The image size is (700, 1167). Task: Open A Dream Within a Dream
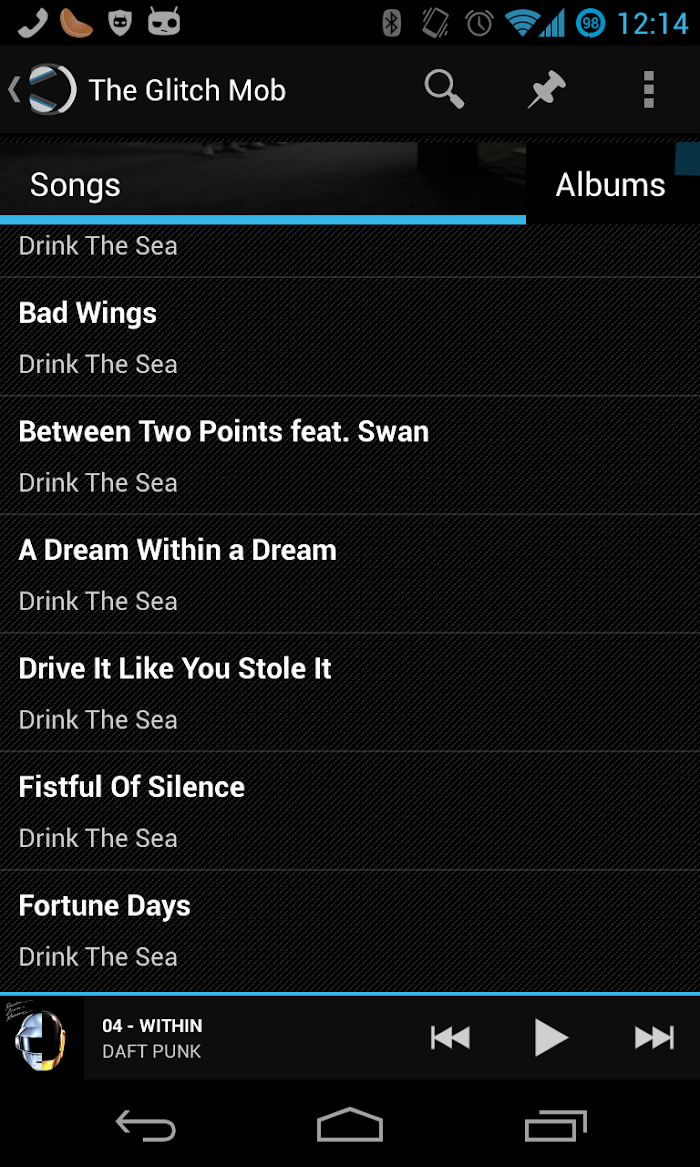350,574
